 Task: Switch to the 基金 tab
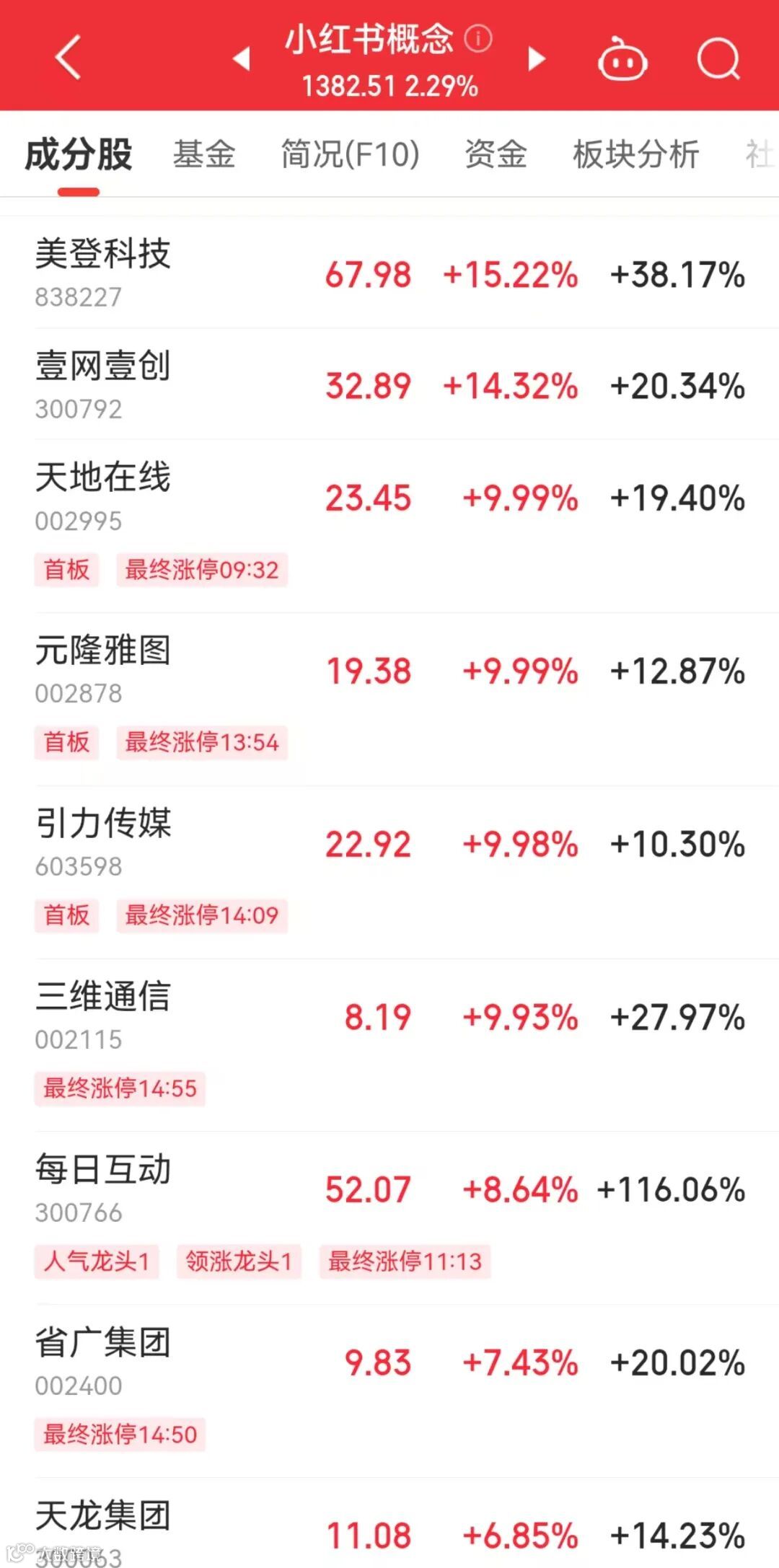coord(204,154)
